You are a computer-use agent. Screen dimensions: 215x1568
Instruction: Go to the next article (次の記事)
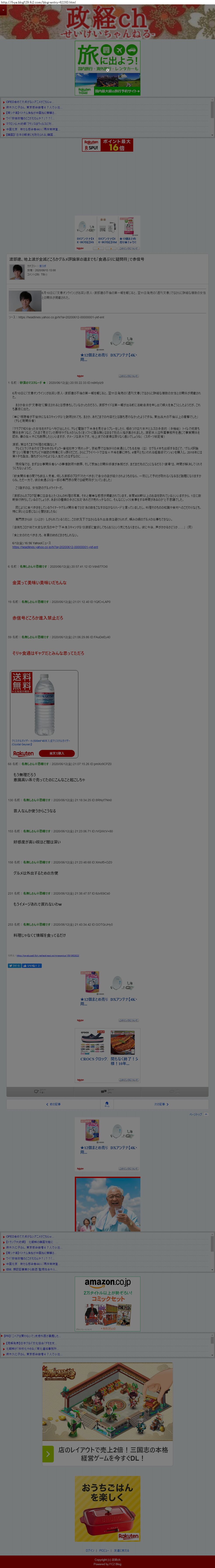click(161, 1104)
